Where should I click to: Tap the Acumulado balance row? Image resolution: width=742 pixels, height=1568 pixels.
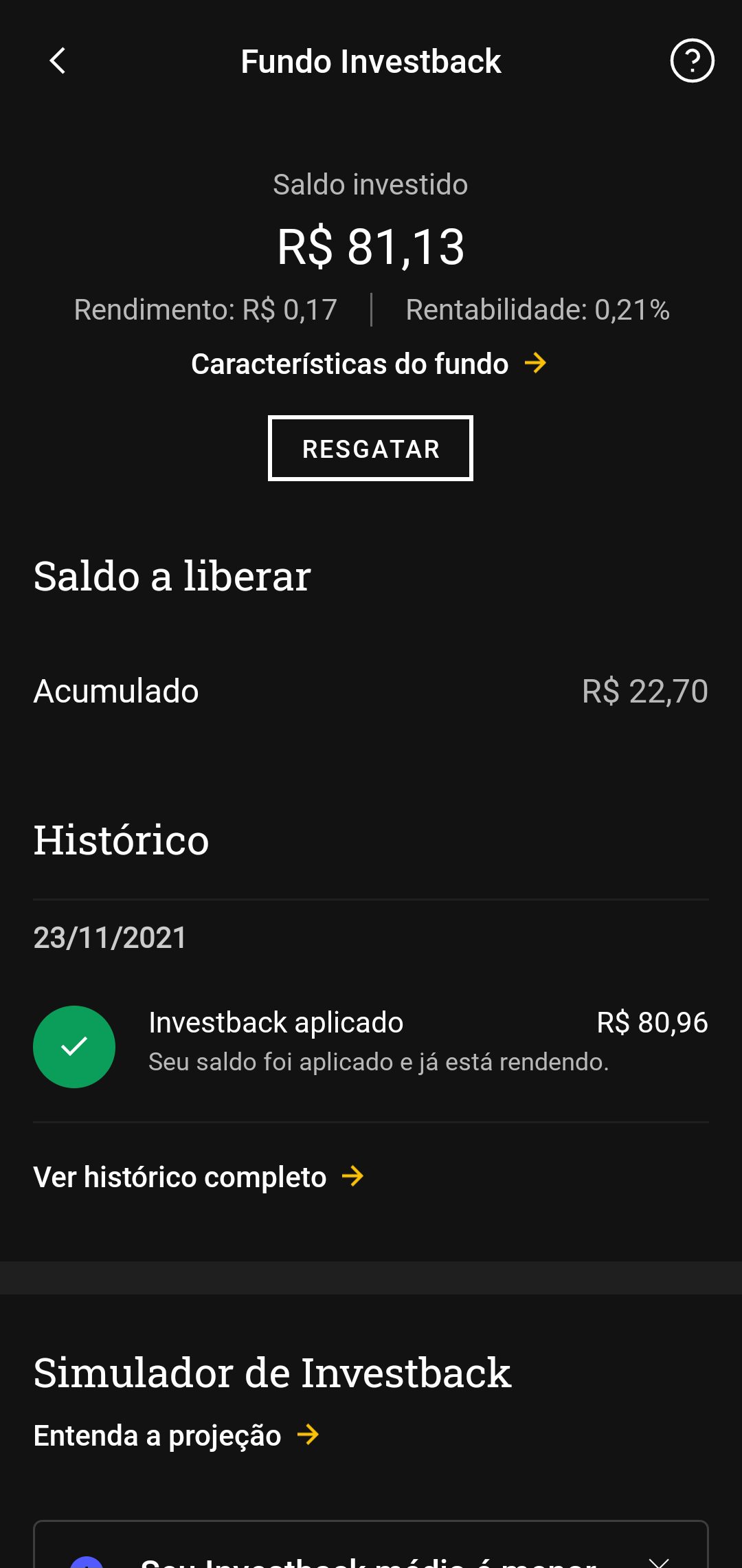point(371,691)
